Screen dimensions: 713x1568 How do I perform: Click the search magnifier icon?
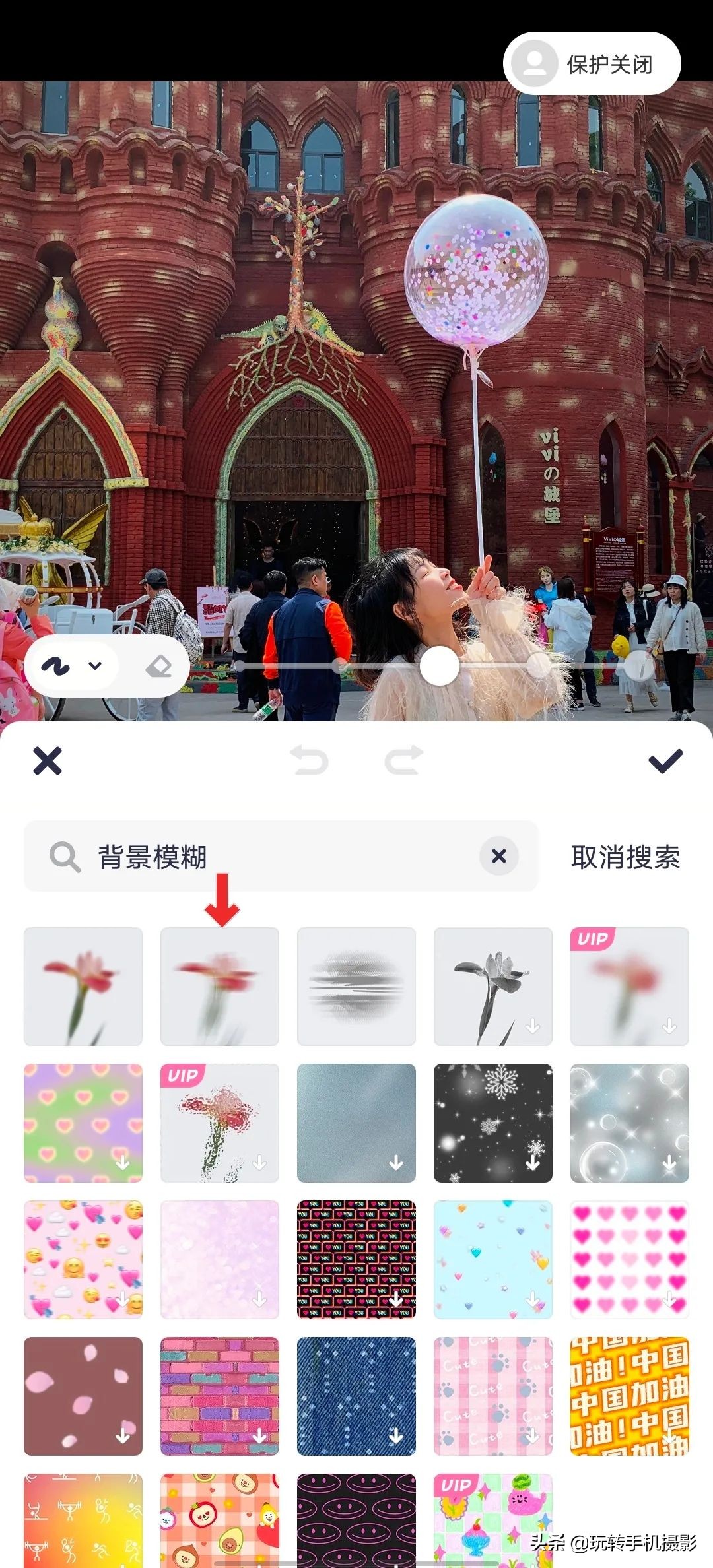pyautogui.click(x=63, y=857)
